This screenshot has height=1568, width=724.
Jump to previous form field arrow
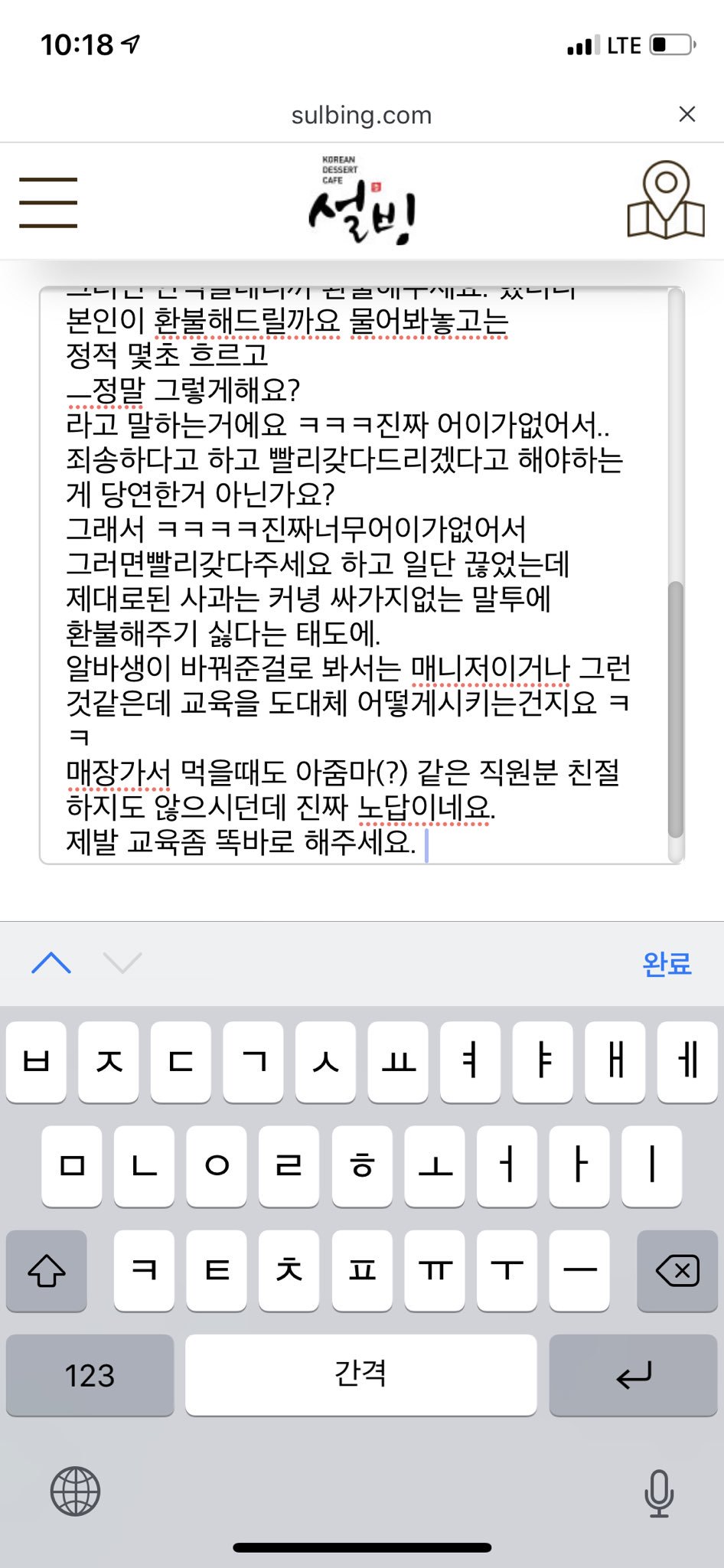click(x=51, y=963)
